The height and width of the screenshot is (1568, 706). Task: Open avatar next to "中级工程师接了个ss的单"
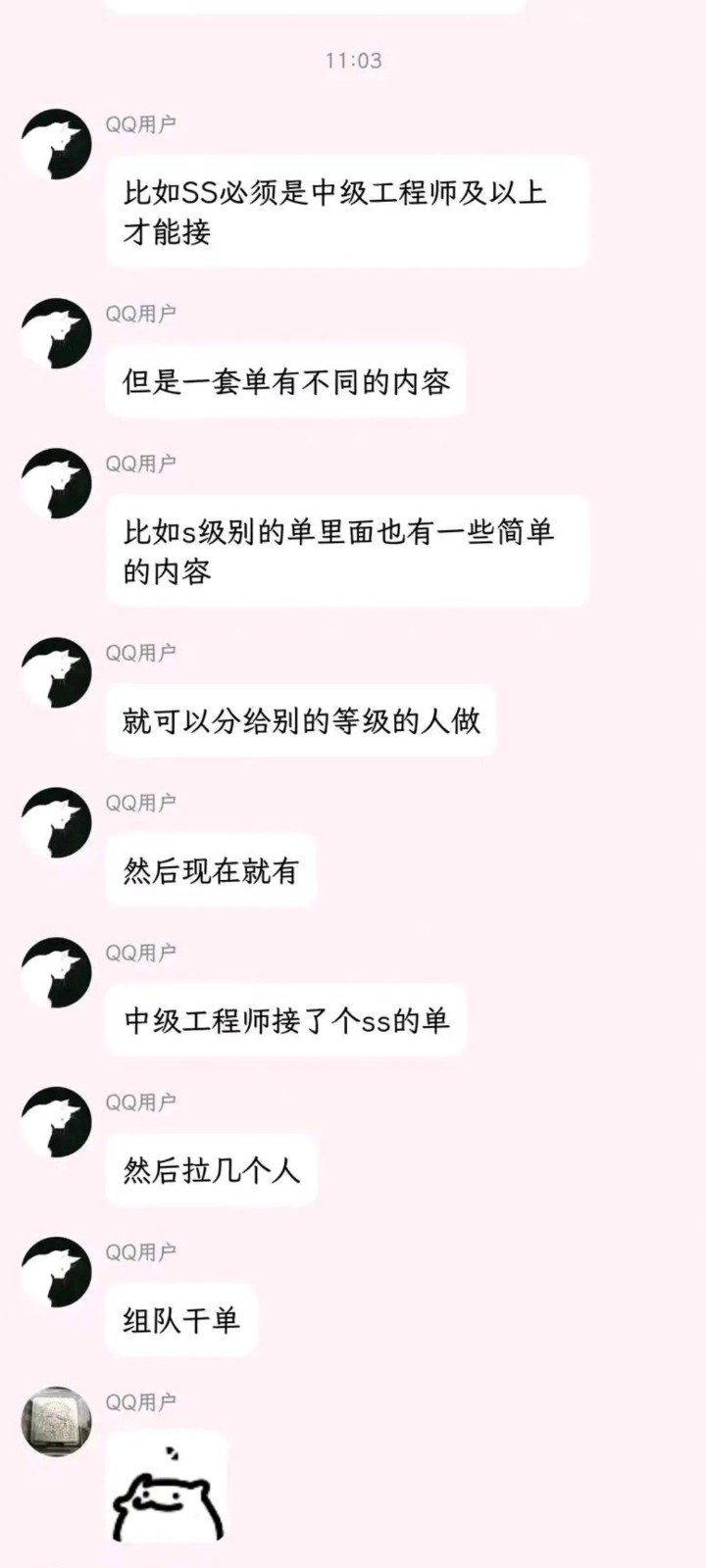(x=57, y=972)
